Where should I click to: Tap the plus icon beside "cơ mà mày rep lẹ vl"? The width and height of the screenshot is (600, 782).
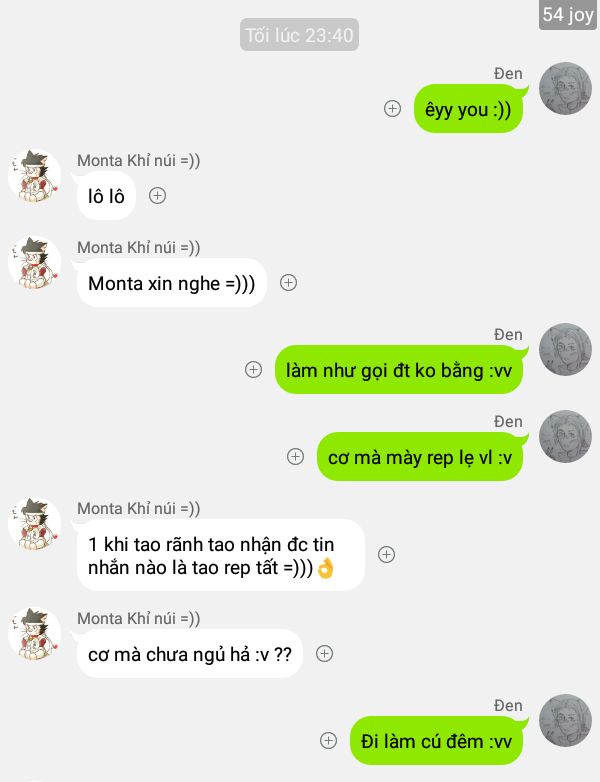tap(295, 457)
